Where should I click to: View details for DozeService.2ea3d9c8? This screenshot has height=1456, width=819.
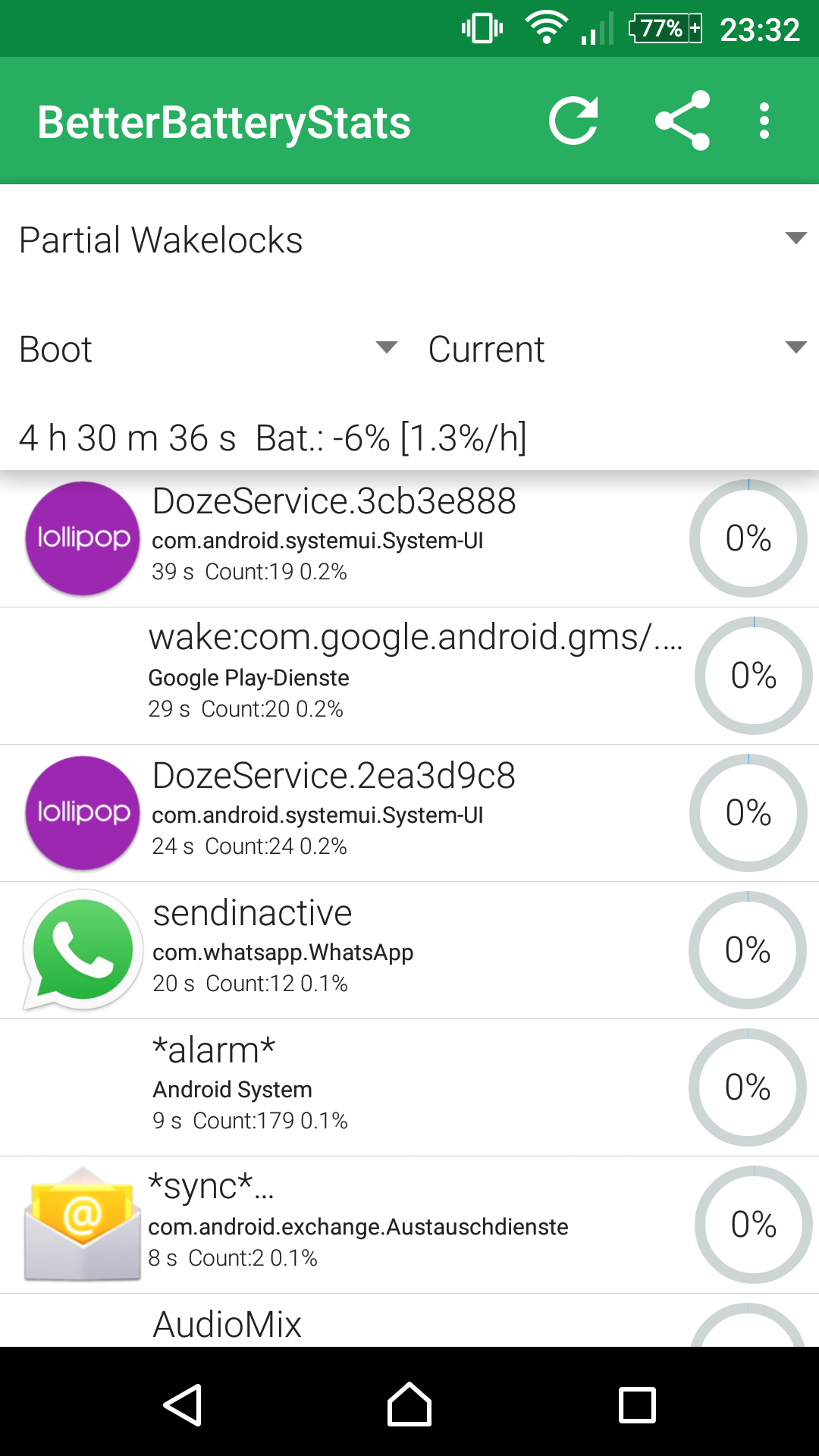coord(409,813)
